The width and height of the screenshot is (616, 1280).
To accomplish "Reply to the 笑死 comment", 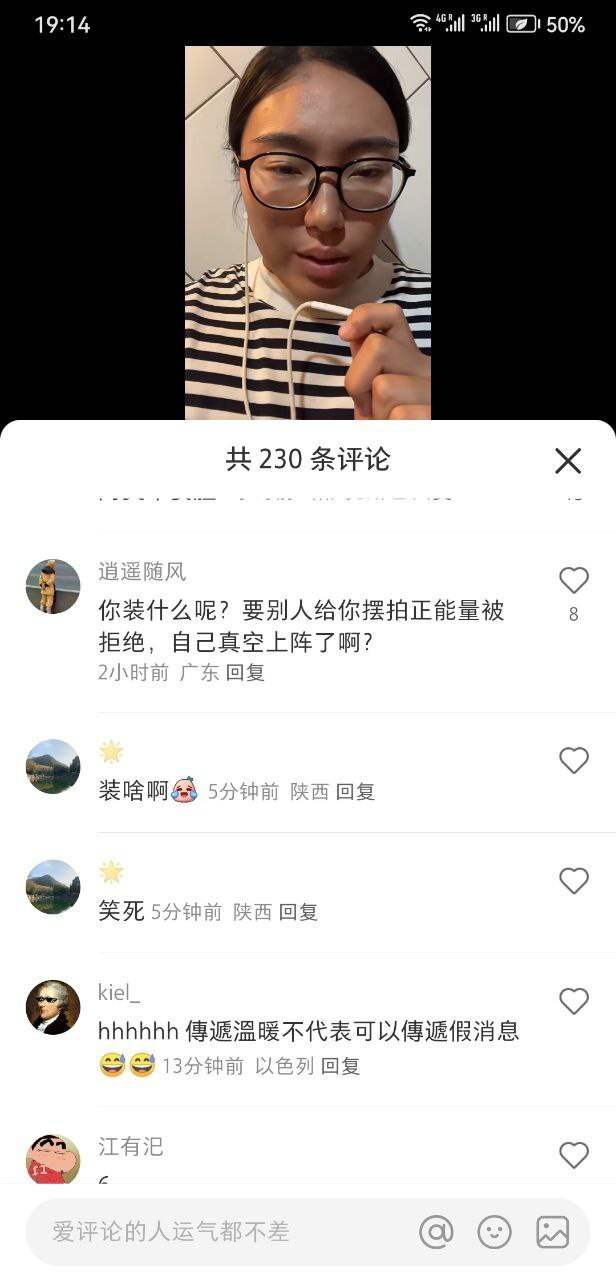I will pyautogui.click(x=298, y=912).
